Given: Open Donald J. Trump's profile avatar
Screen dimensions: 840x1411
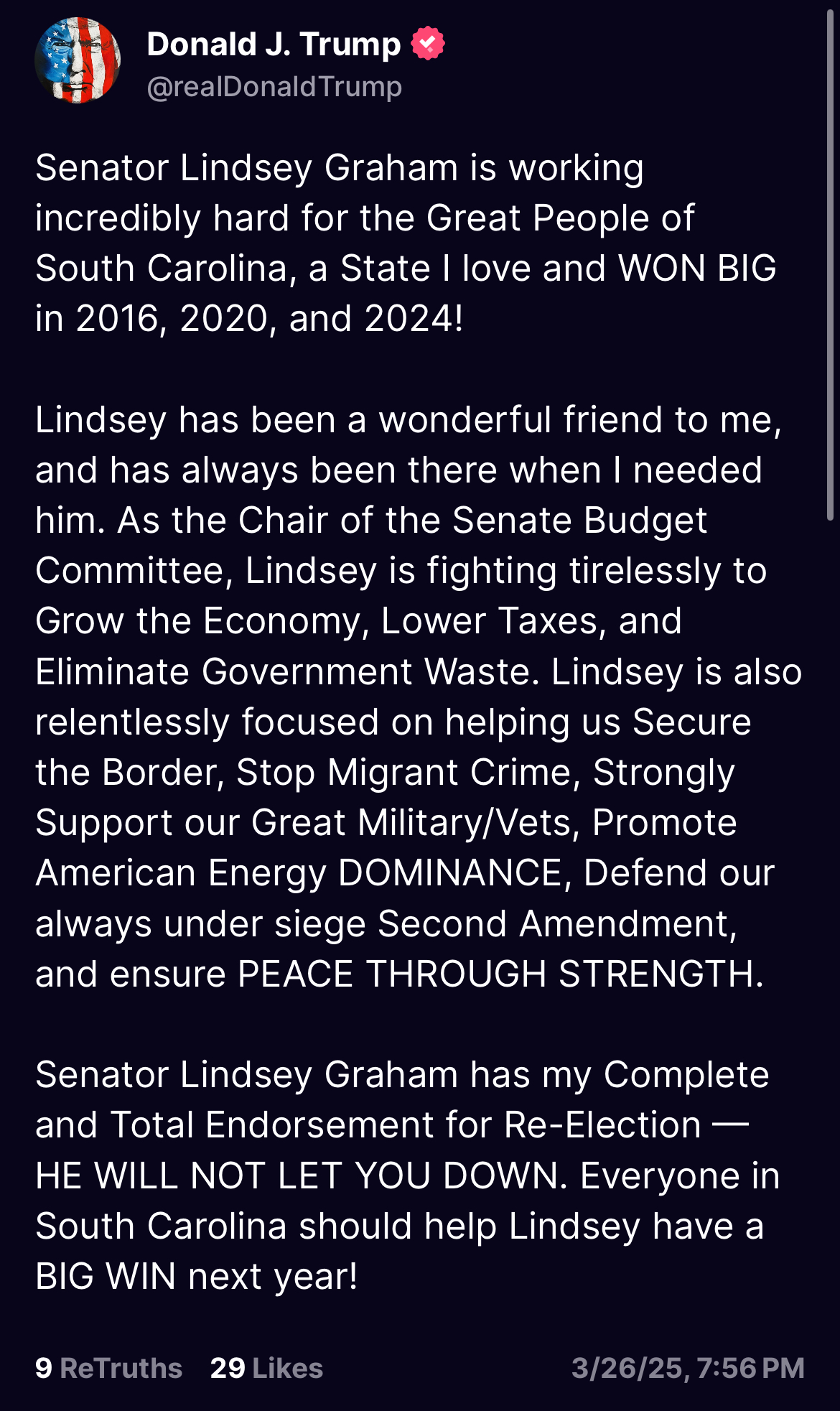Looking at the screenshot, I should [x=78, y=61].
